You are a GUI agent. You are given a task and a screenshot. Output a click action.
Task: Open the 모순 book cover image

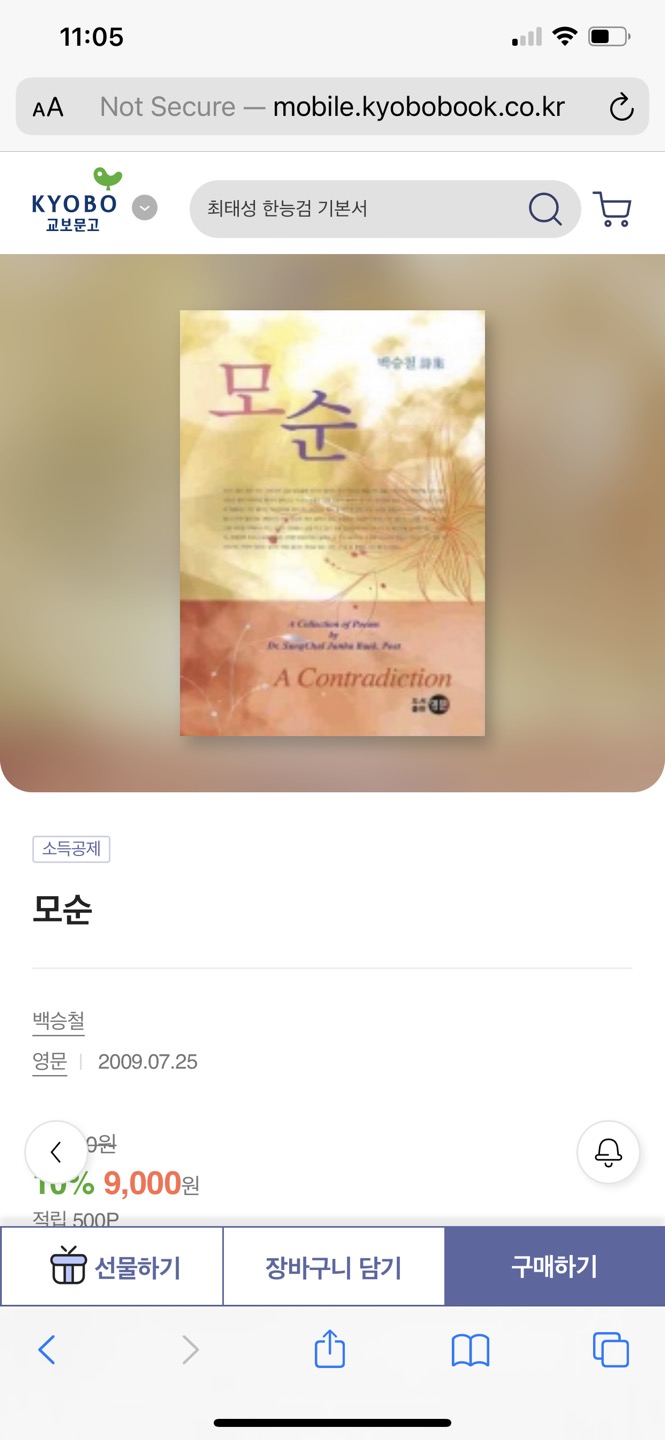pyautogui.click(x=332, y=523)
